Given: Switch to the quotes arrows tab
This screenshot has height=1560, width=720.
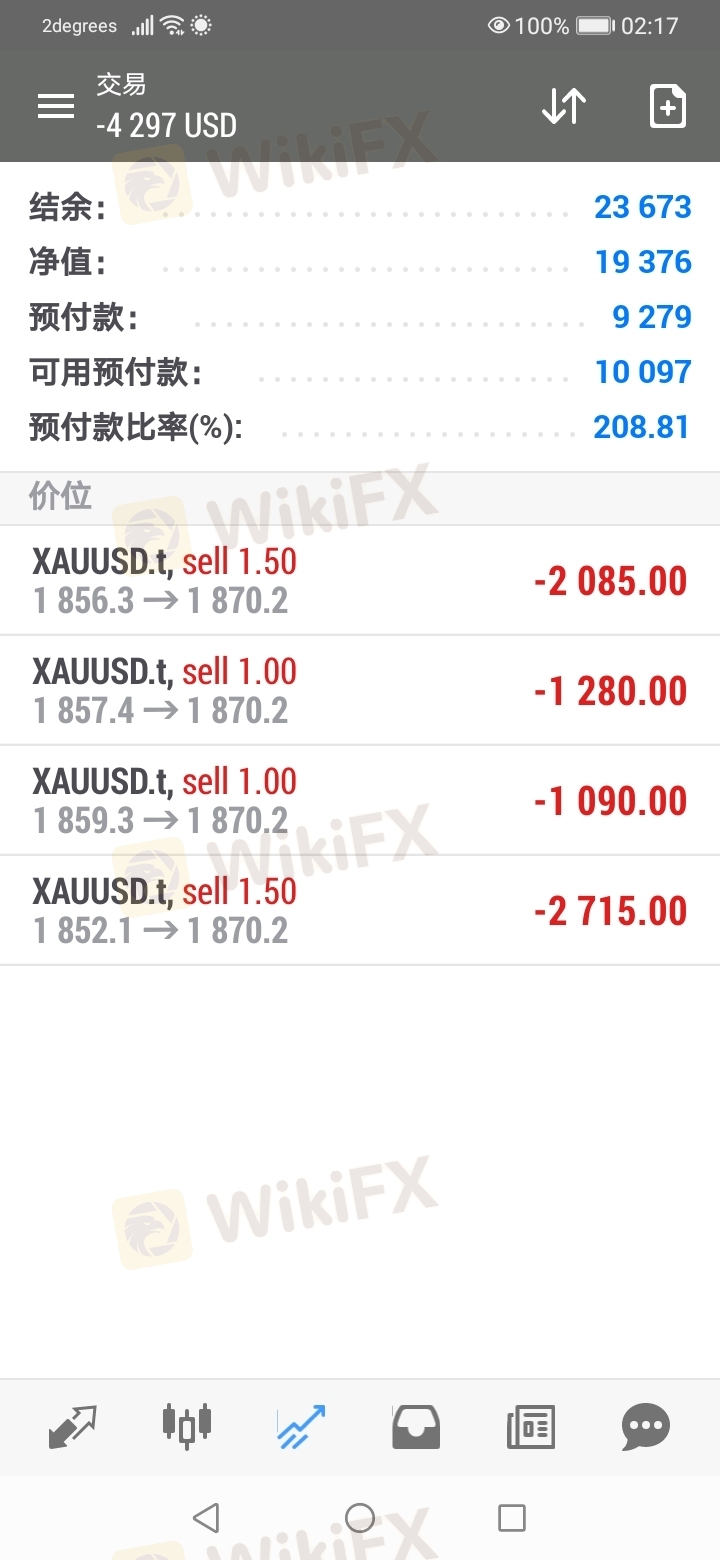Looking at the screenshot, I should coord(73,1427).
